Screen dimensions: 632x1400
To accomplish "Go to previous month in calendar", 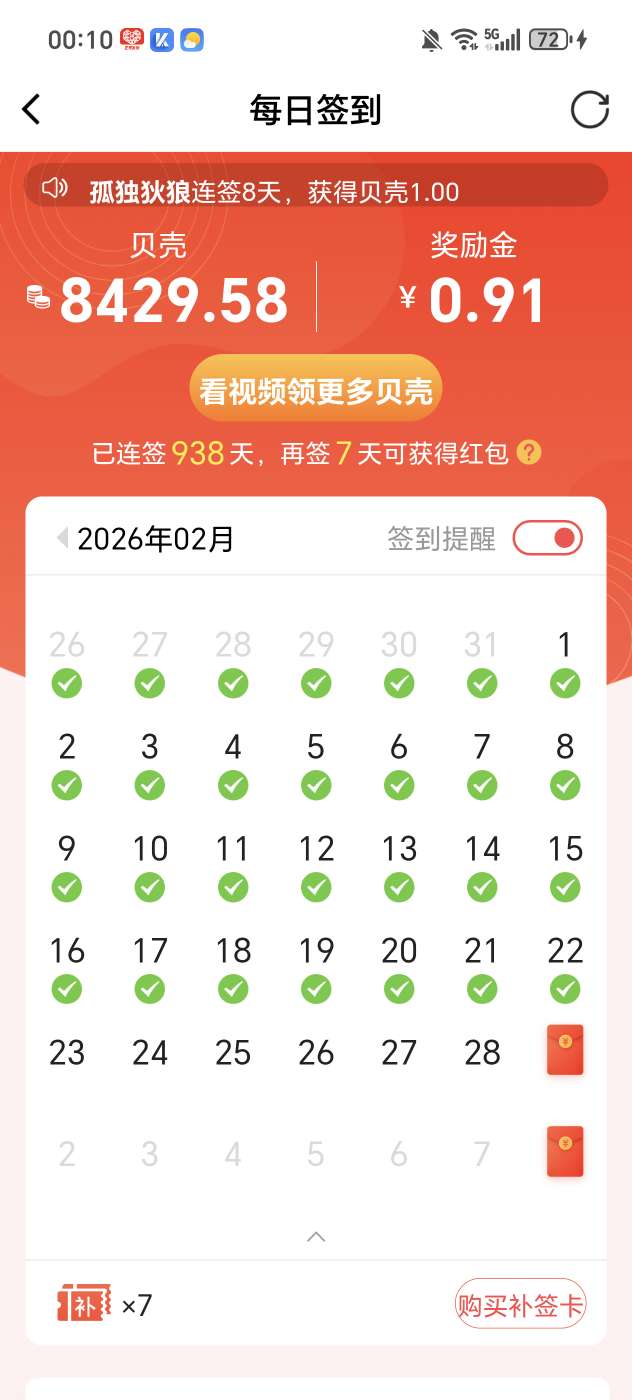I will click(62, 539).
